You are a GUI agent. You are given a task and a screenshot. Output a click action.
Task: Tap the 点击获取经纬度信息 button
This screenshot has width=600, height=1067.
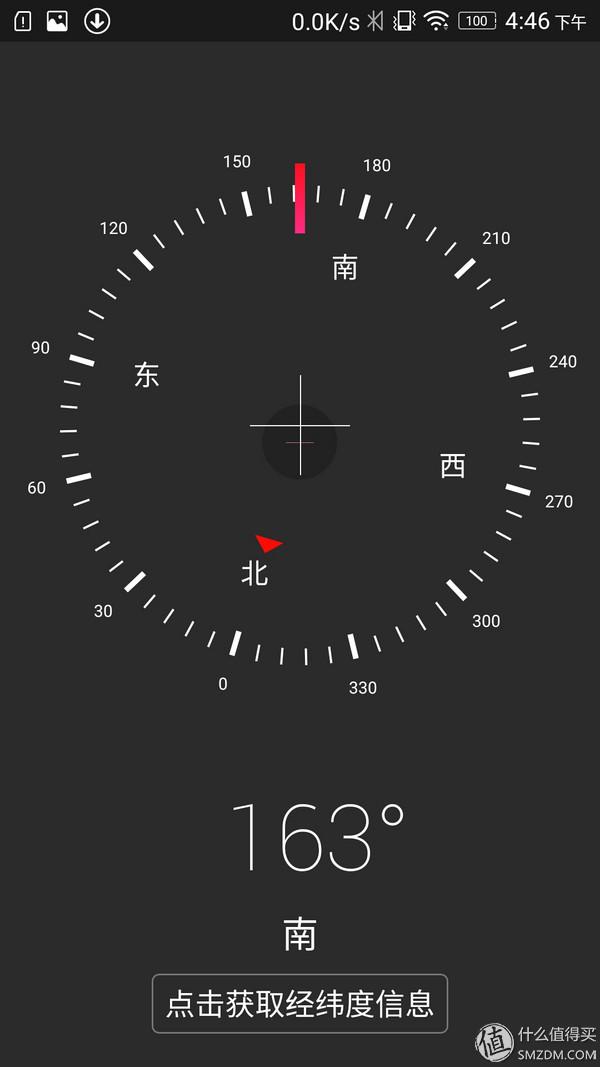(300, 1003)
